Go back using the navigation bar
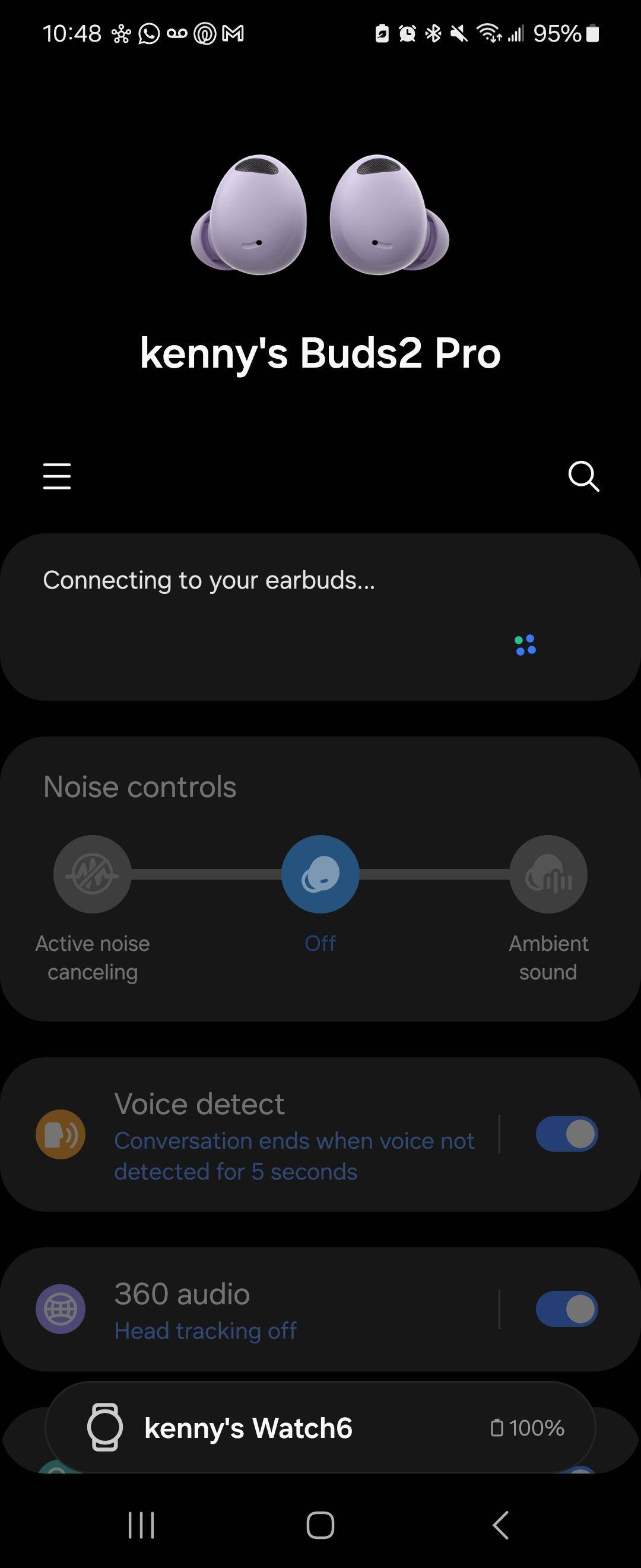The image size is (641, 1568). (x=500, y=1525)
